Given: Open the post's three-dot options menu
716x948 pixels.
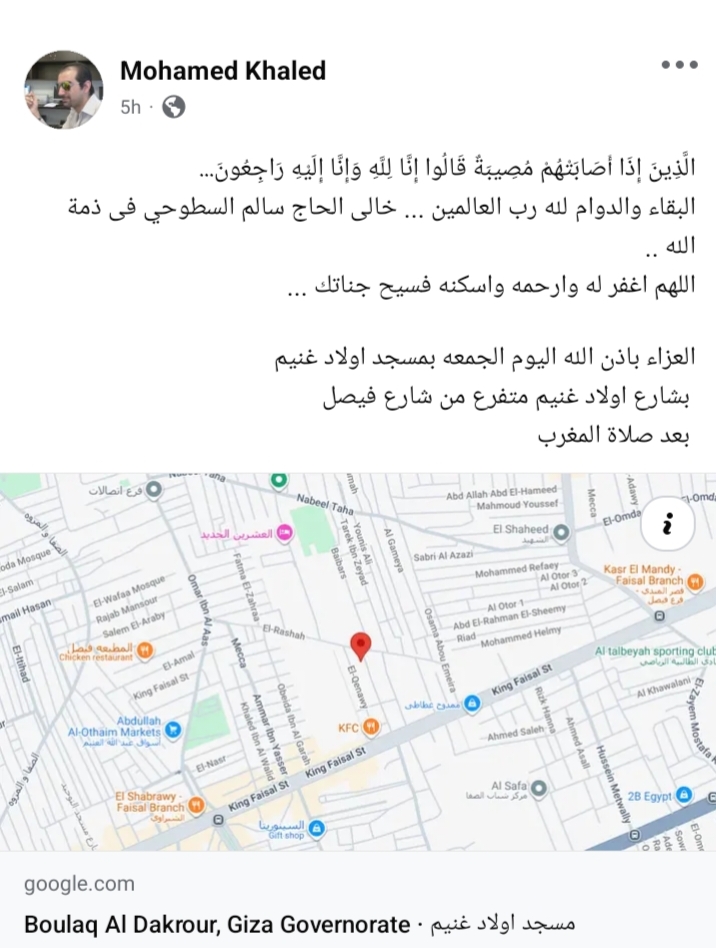Looking at the screenshot, I should point(679,65).
